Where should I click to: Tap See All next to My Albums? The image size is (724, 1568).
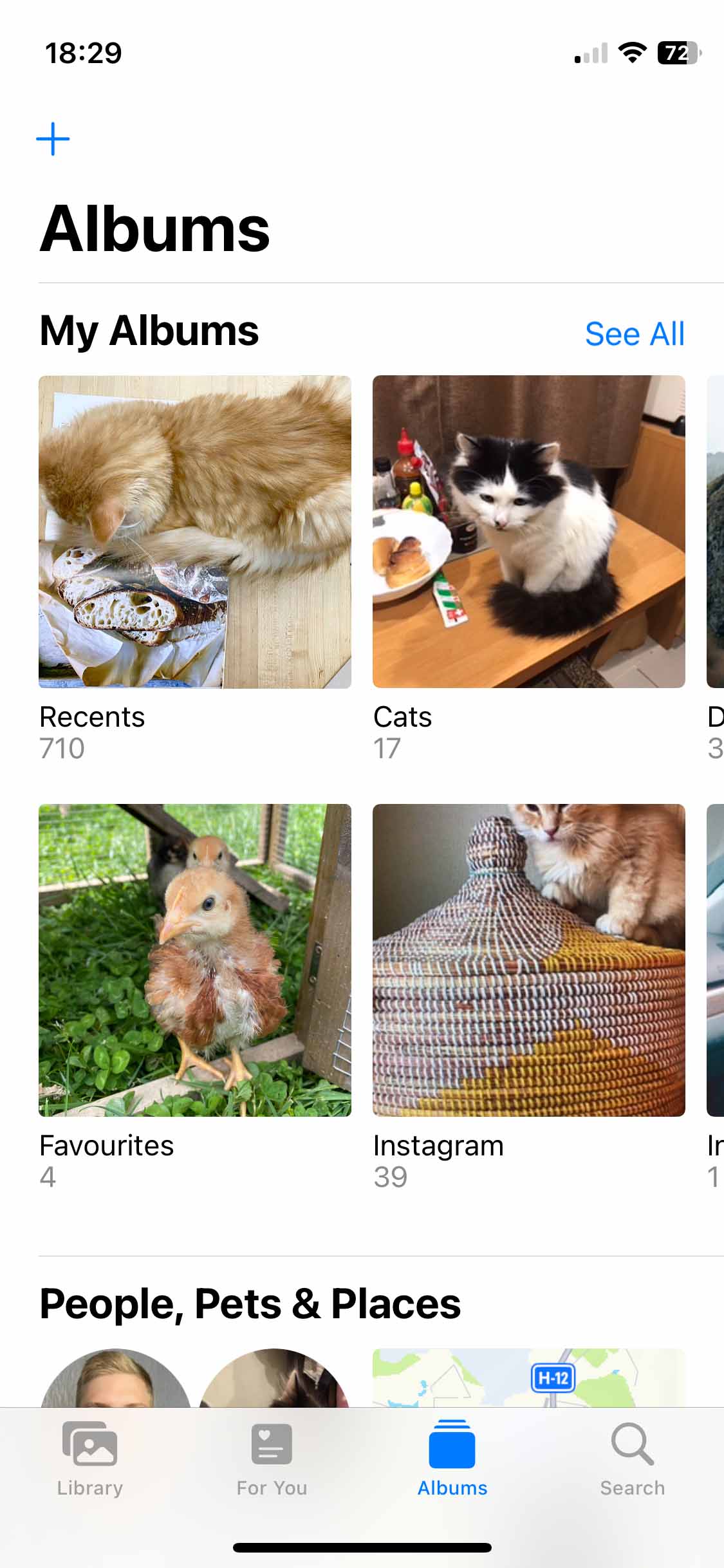tap(635, 333)
